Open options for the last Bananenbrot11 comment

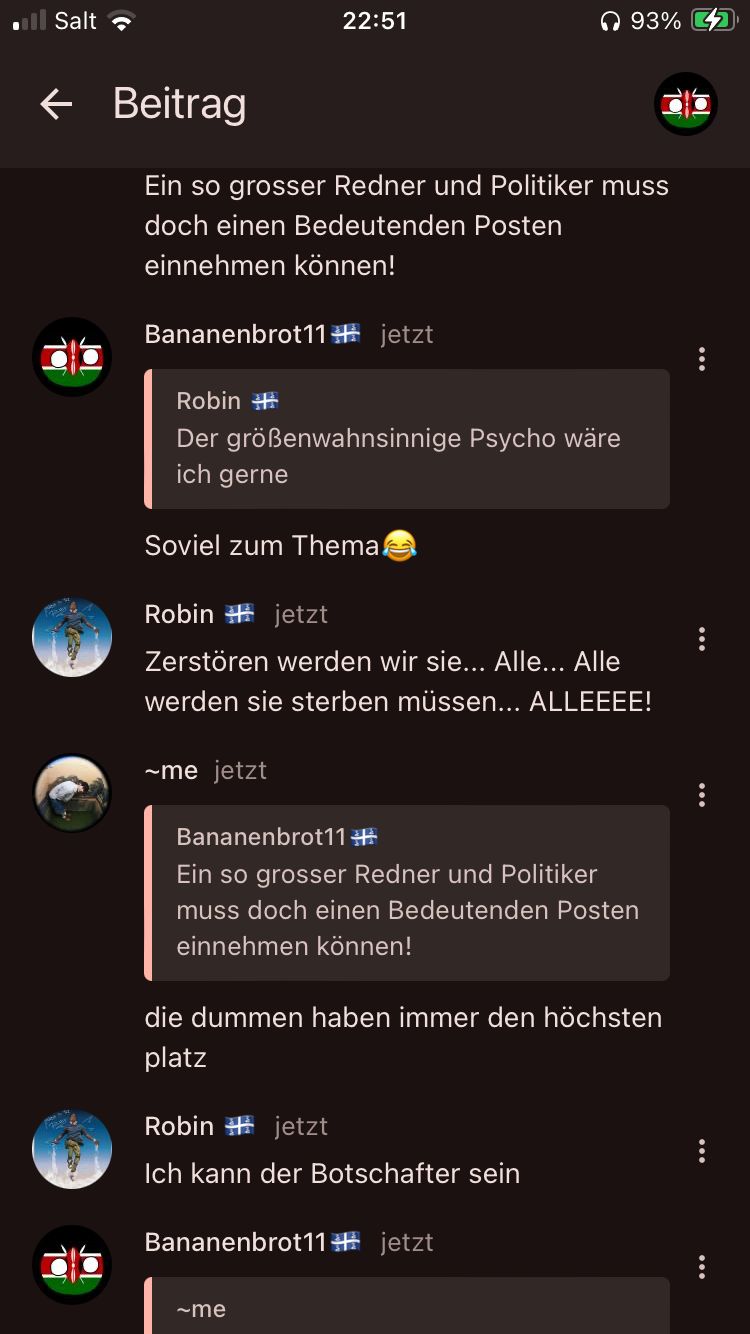702,1267
